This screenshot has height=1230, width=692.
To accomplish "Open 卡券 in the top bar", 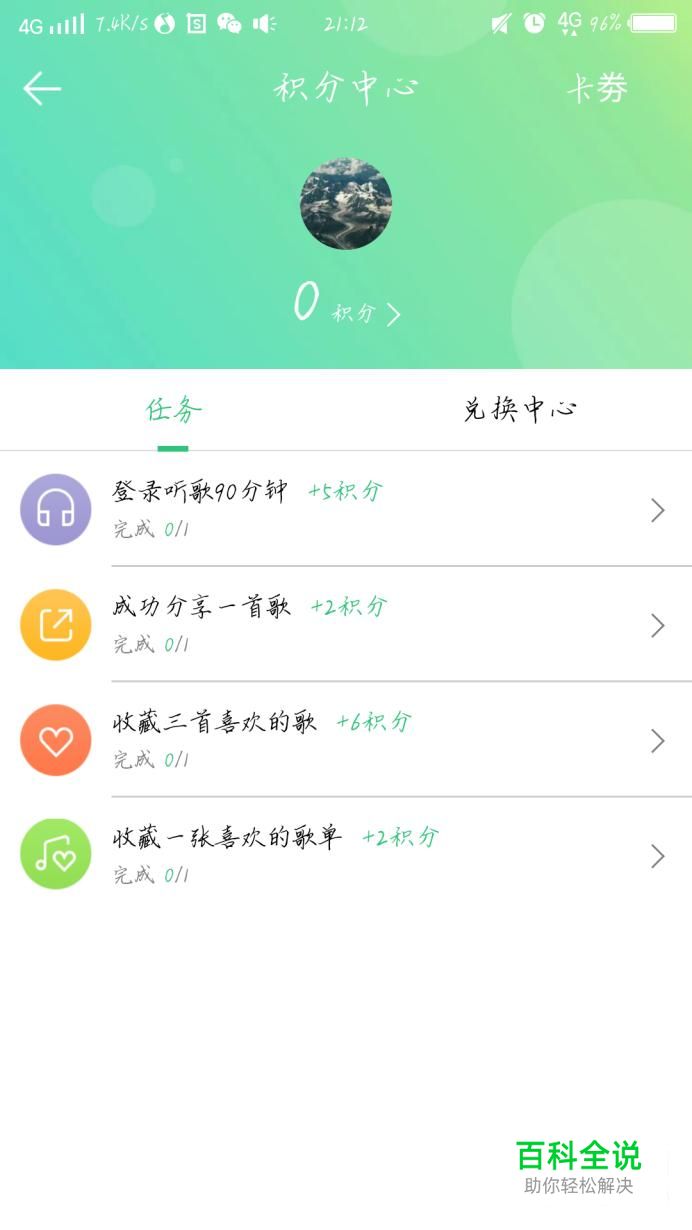I will 597,89.
